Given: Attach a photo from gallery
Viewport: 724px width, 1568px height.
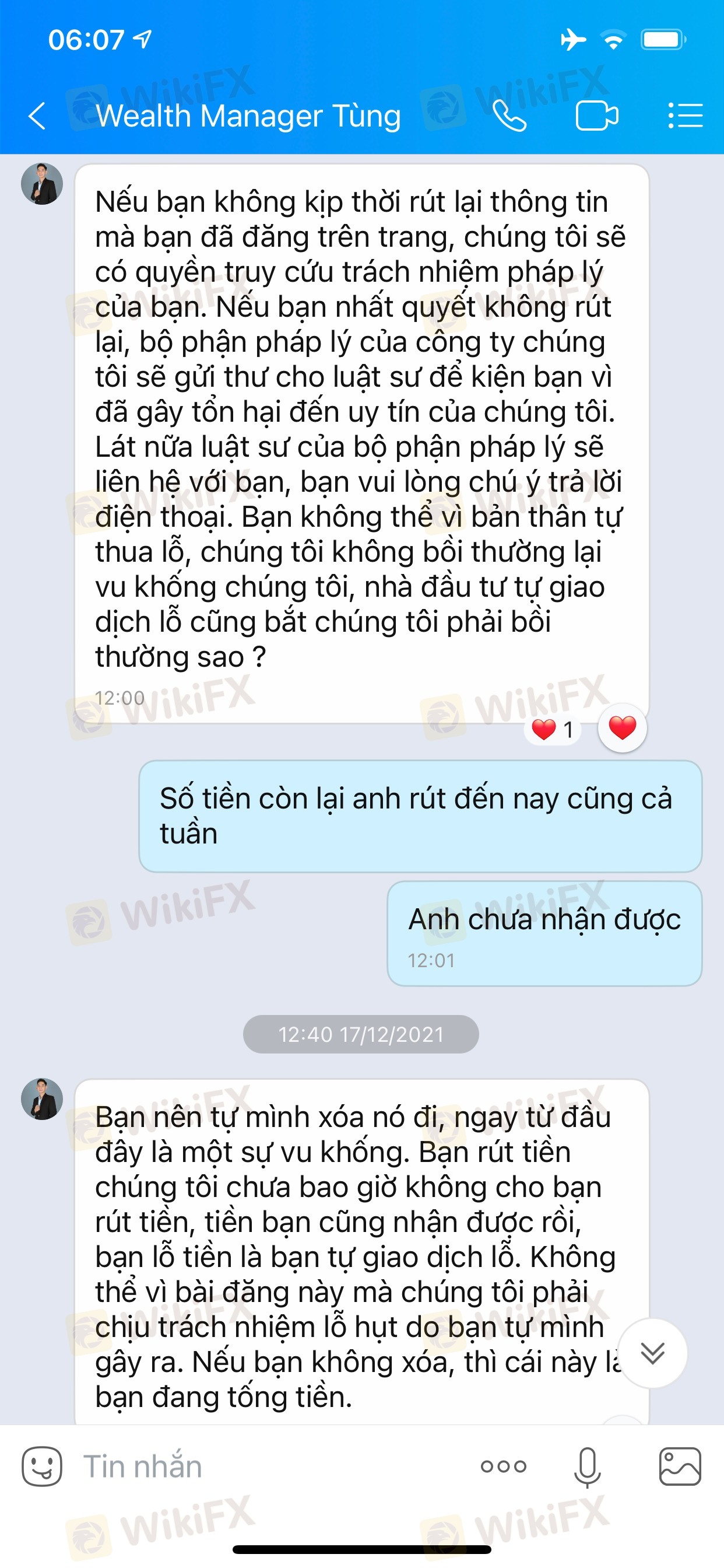Looking at the screenshot, I should click(x=680, y=1466).
